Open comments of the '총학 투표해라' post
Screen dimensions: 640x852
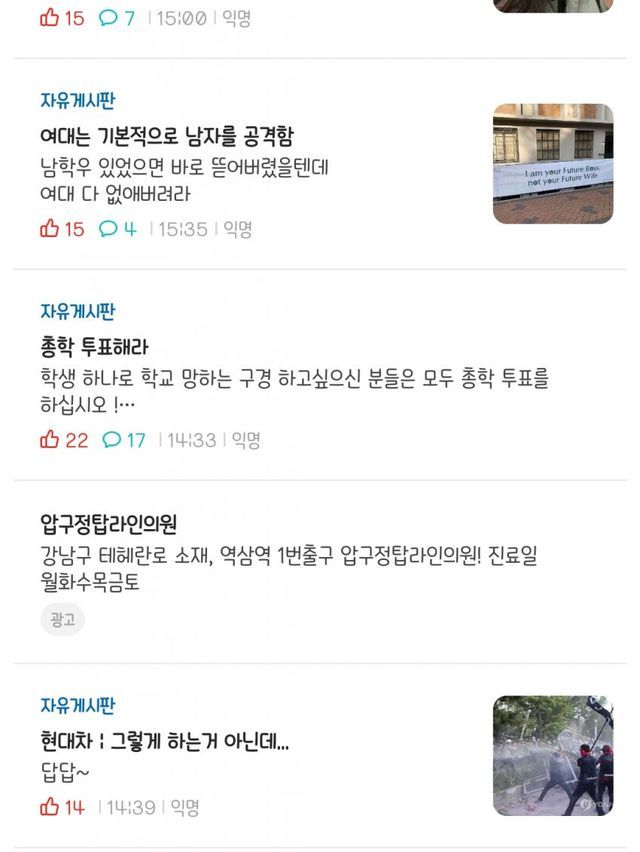pyautogui.click(x=124, y=440)
